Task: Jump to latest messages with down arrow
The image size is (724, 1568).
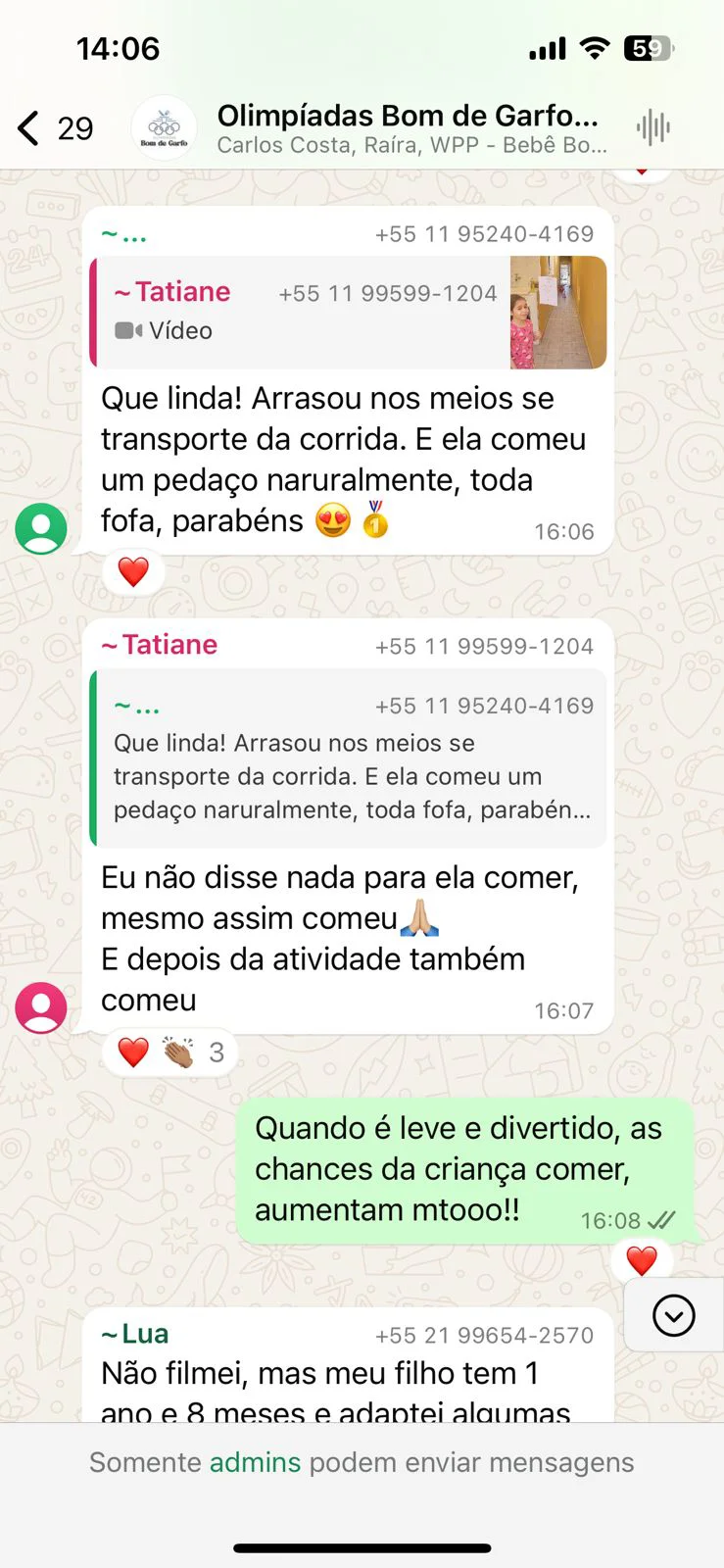Action: [x=673, y=1315]
